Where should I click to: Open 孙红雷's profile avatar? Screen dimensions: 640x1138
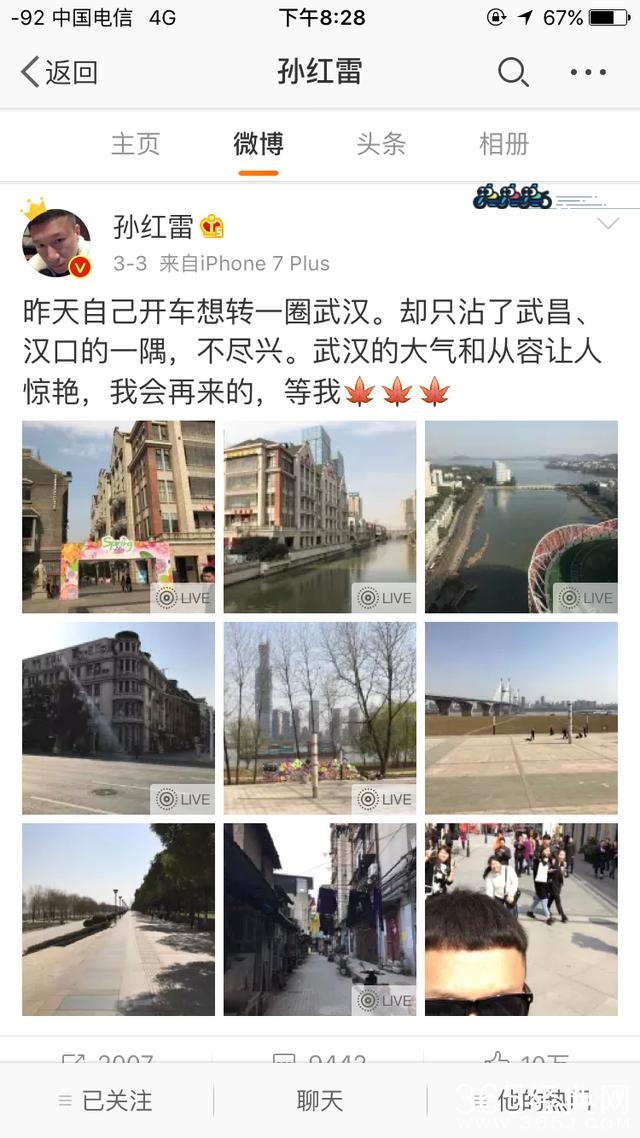57,243
